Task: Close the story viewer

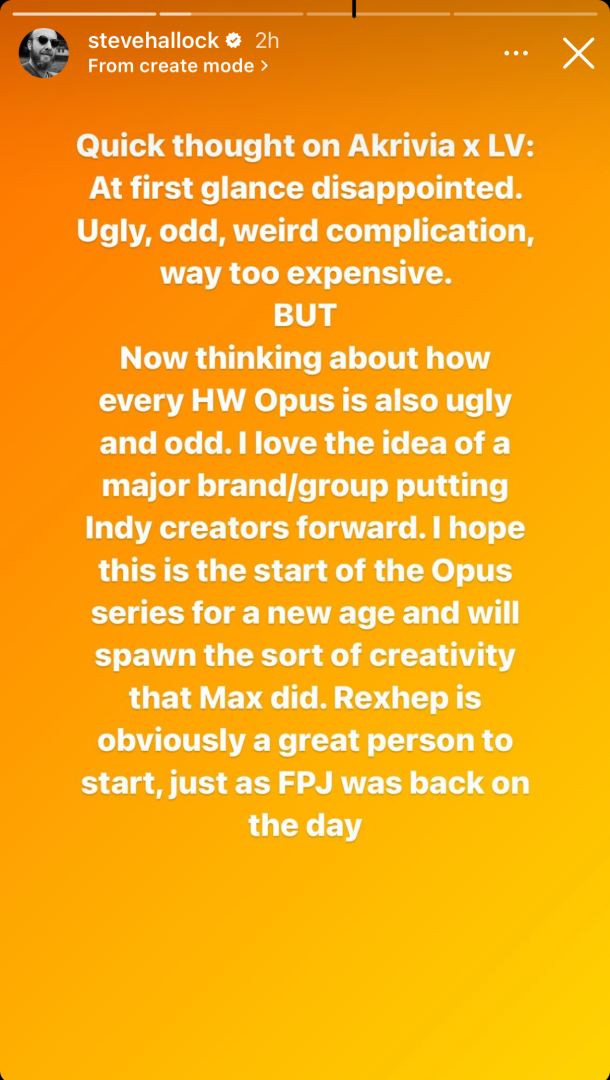Action: [x=578, y=53]
